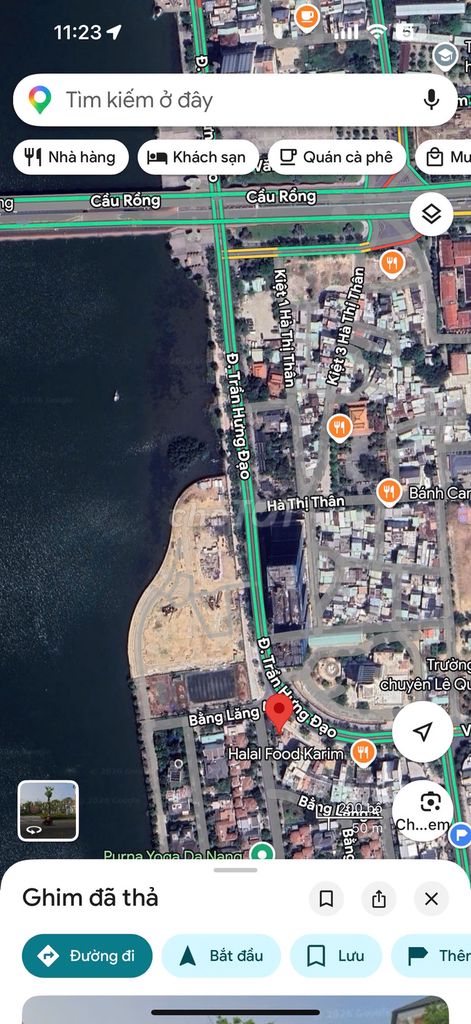Image resolution: width=471 pixels, height=1024 pixels.
Task: Open the Bánh Canh restaurant marker
Action: tap(389, 492)
